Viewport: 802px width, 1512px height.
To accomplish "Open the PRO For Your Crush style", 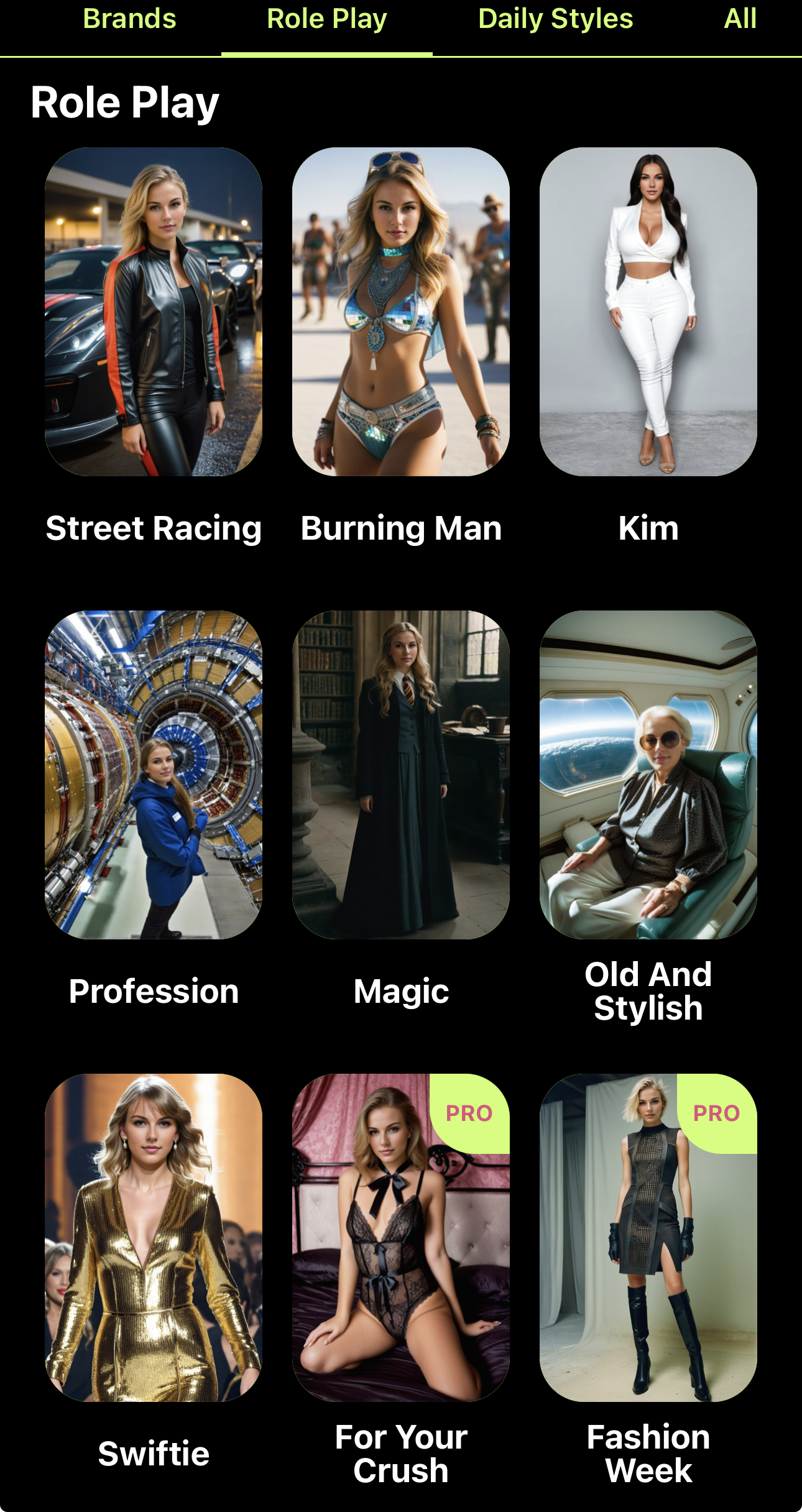I will coord(401,1237).
